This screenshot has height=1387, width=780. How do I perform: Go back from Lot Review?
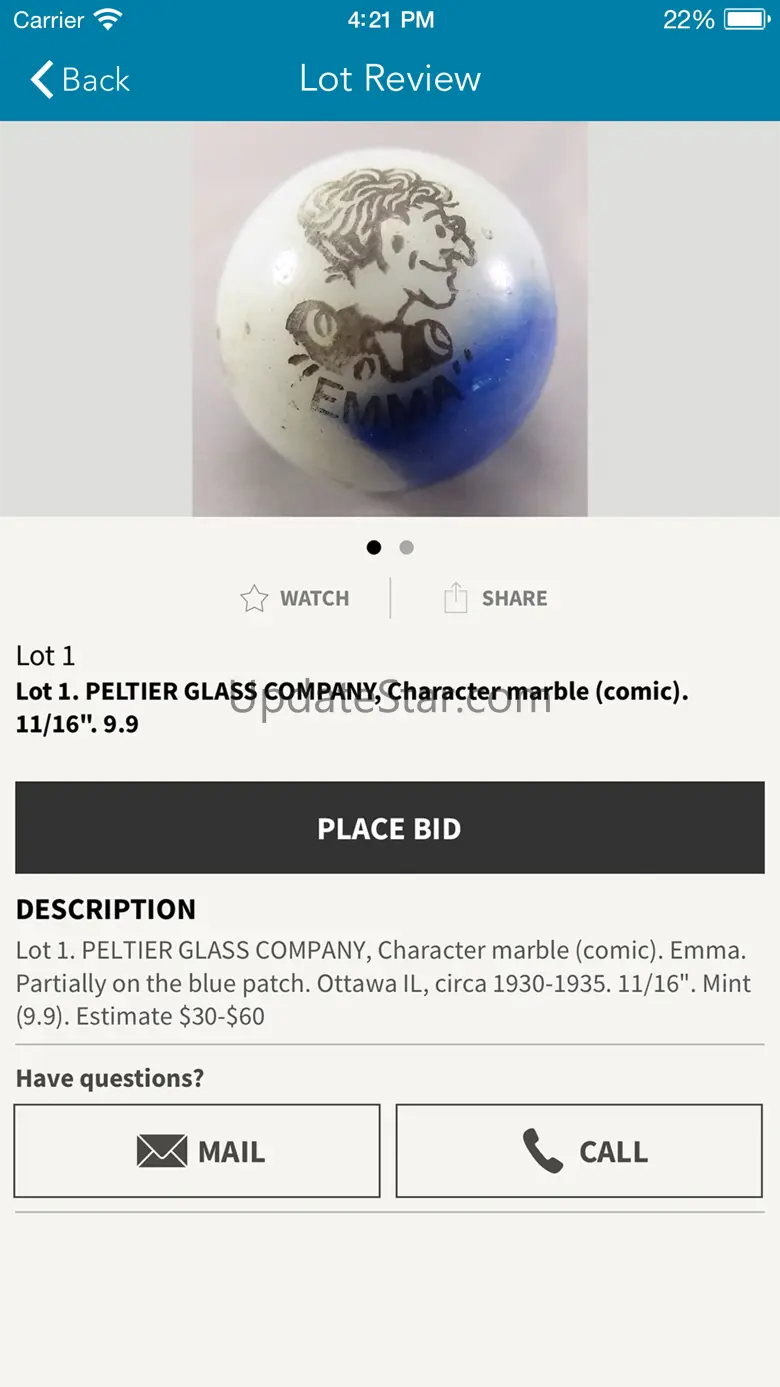[x=80, y=79]
